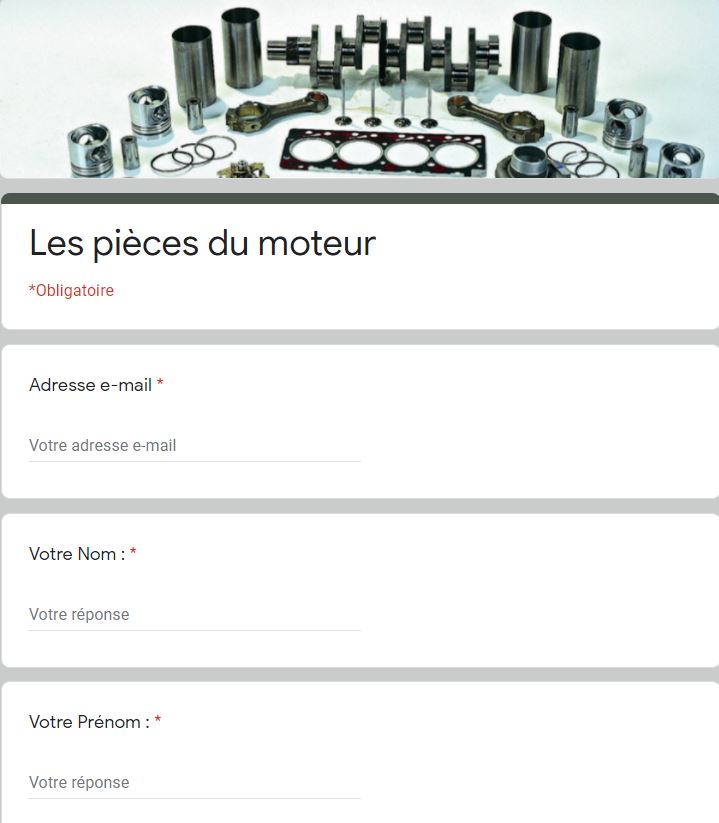719x823 pixels.
Task: Tap the Adresse e-mail input field
Action: 194,446
